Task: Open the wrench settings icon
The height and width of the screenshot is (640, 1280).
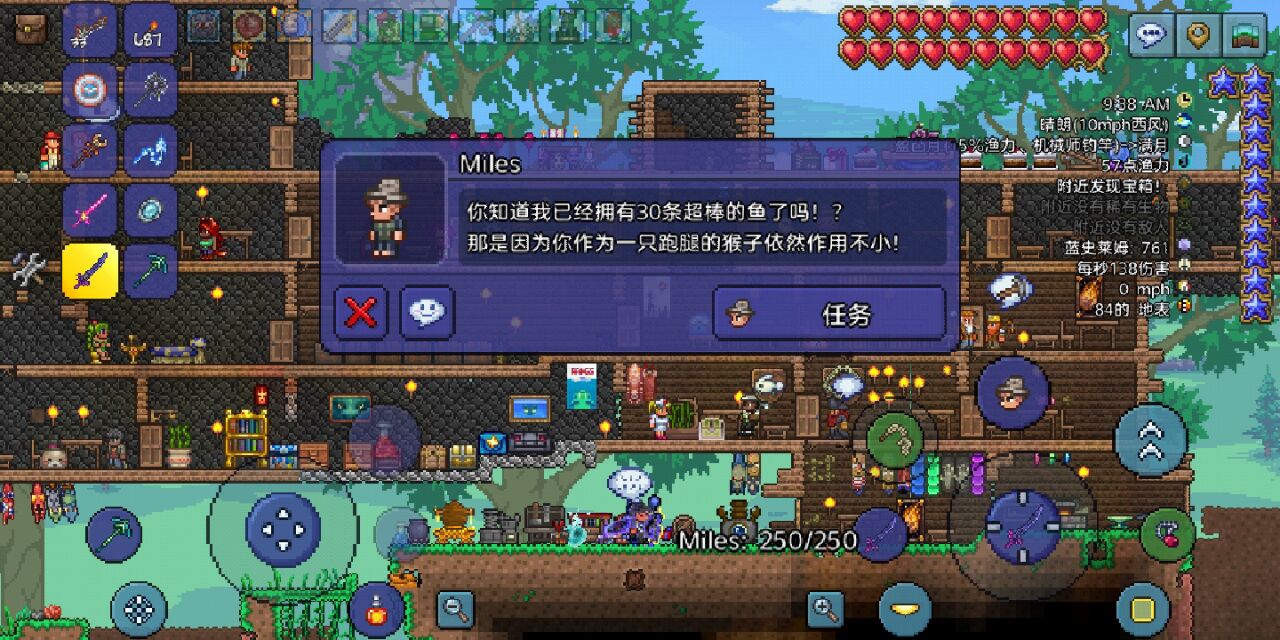Action: pos(28,268)
